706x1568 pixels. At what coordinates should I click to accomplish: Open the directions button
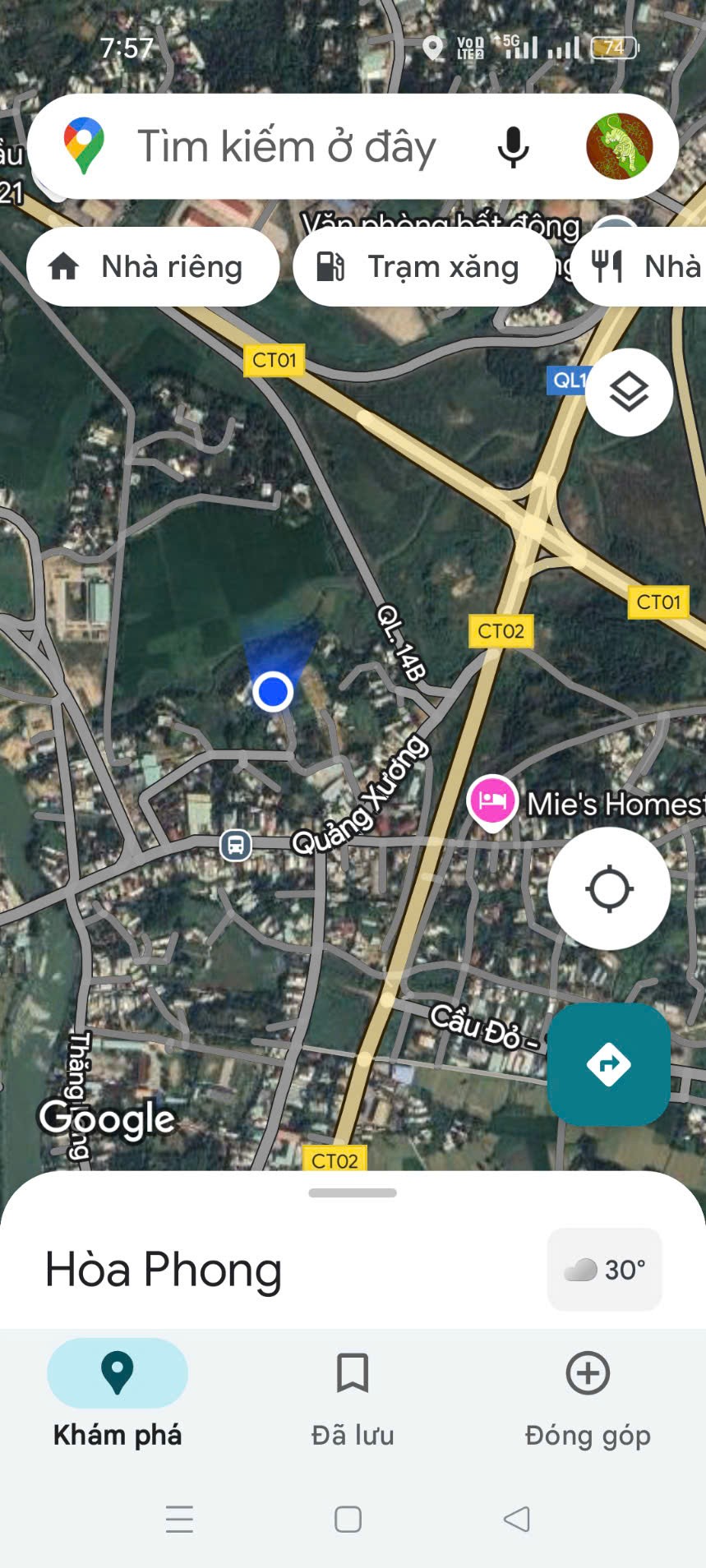click(609, 1064)
